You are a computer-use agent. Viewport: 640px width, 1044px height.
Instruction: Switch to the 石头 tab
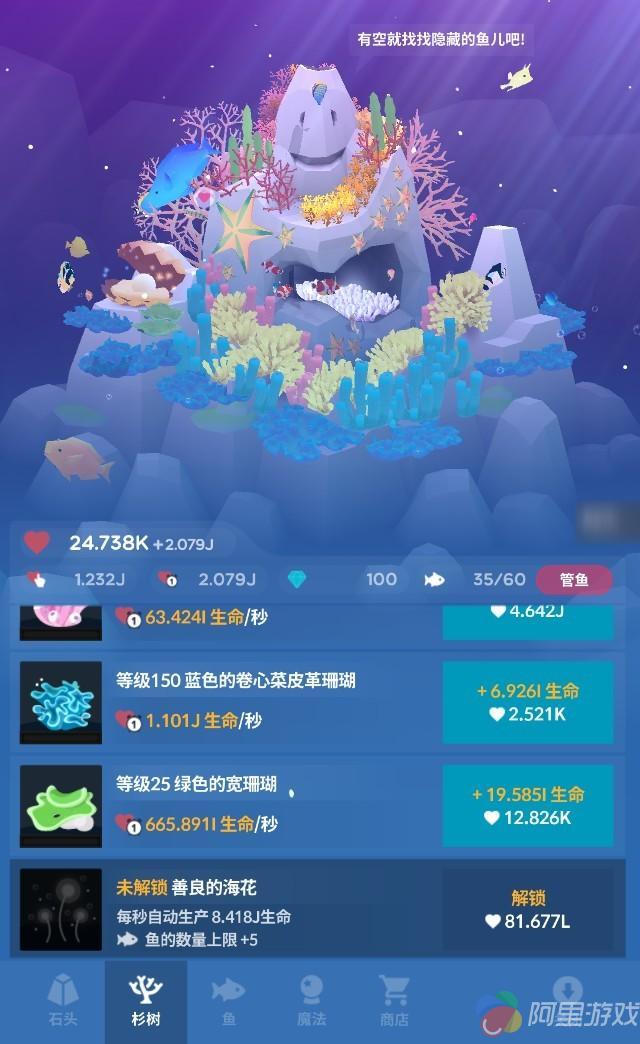coord(63,1001)
